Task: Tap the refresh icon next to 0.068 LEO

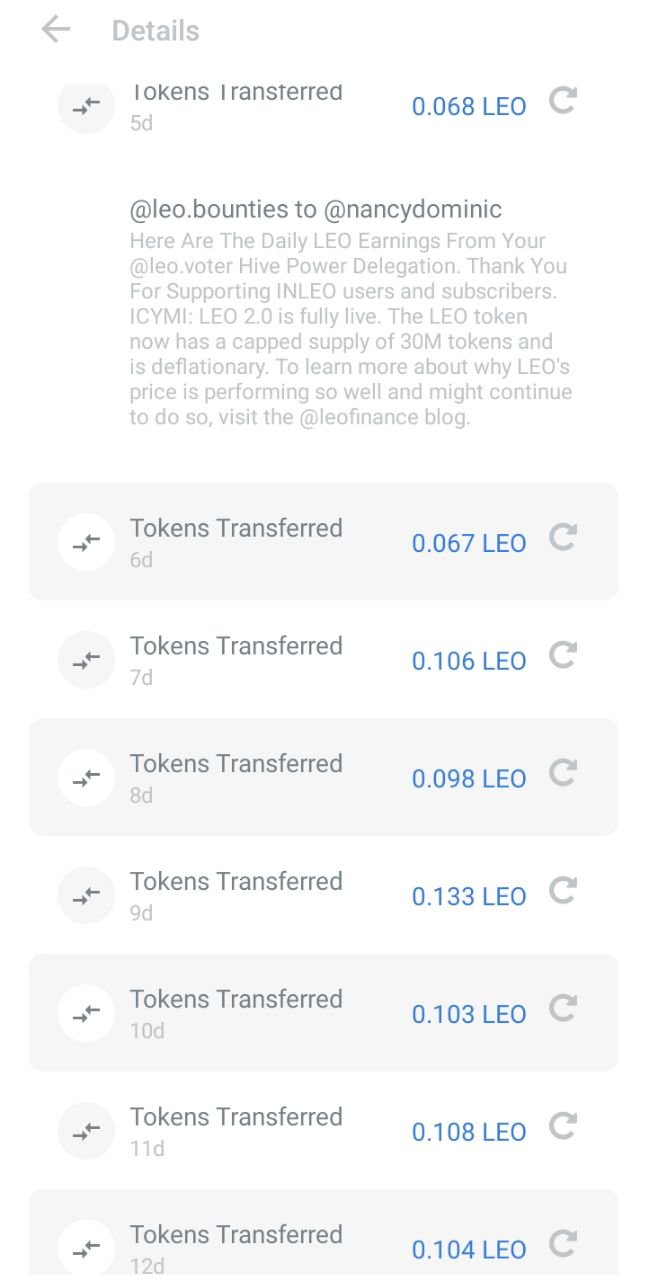Action: click(x=563, y=101)
